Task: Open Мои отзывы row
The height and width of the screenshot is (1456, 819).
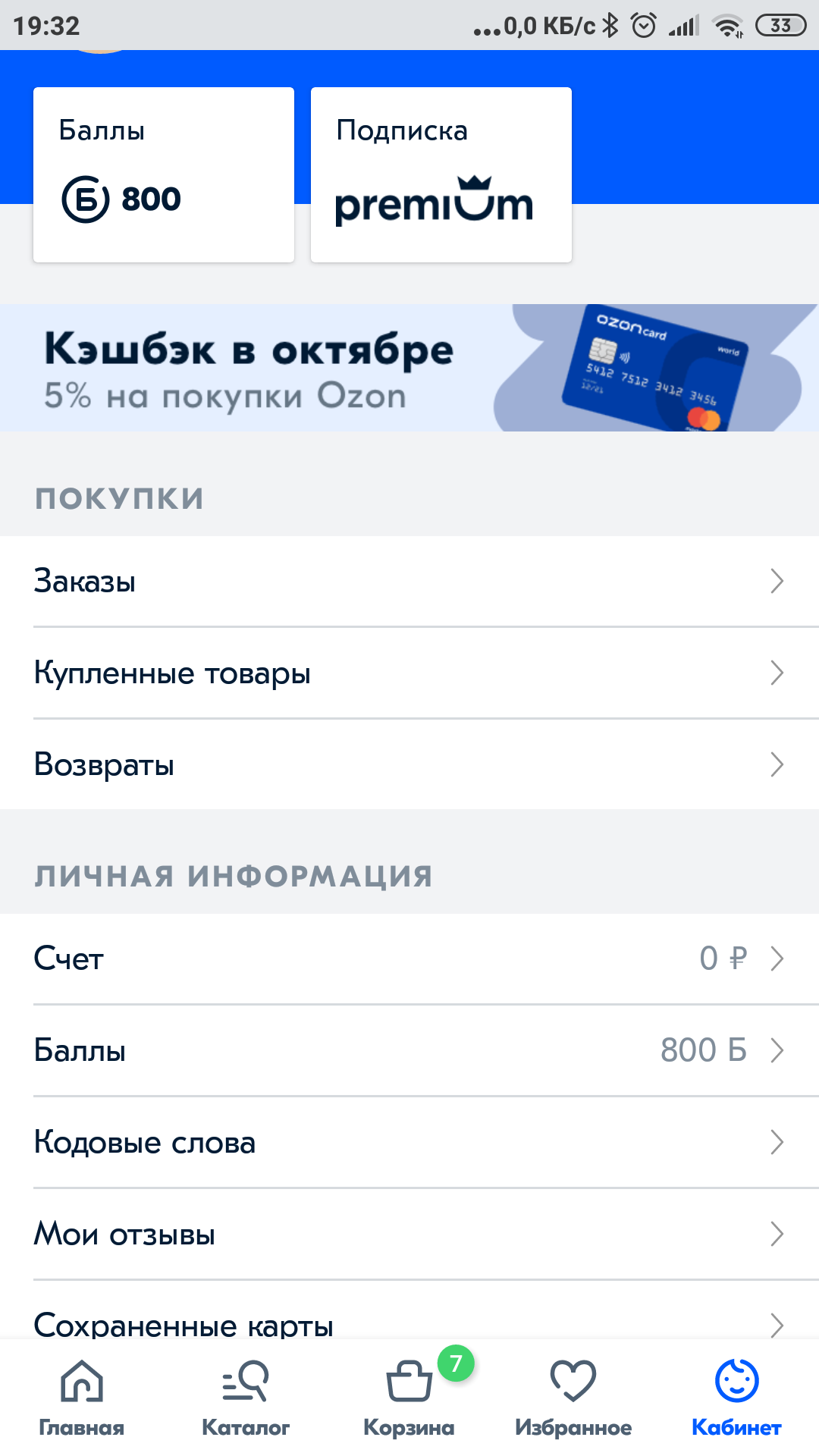Action: [409, 1235]
